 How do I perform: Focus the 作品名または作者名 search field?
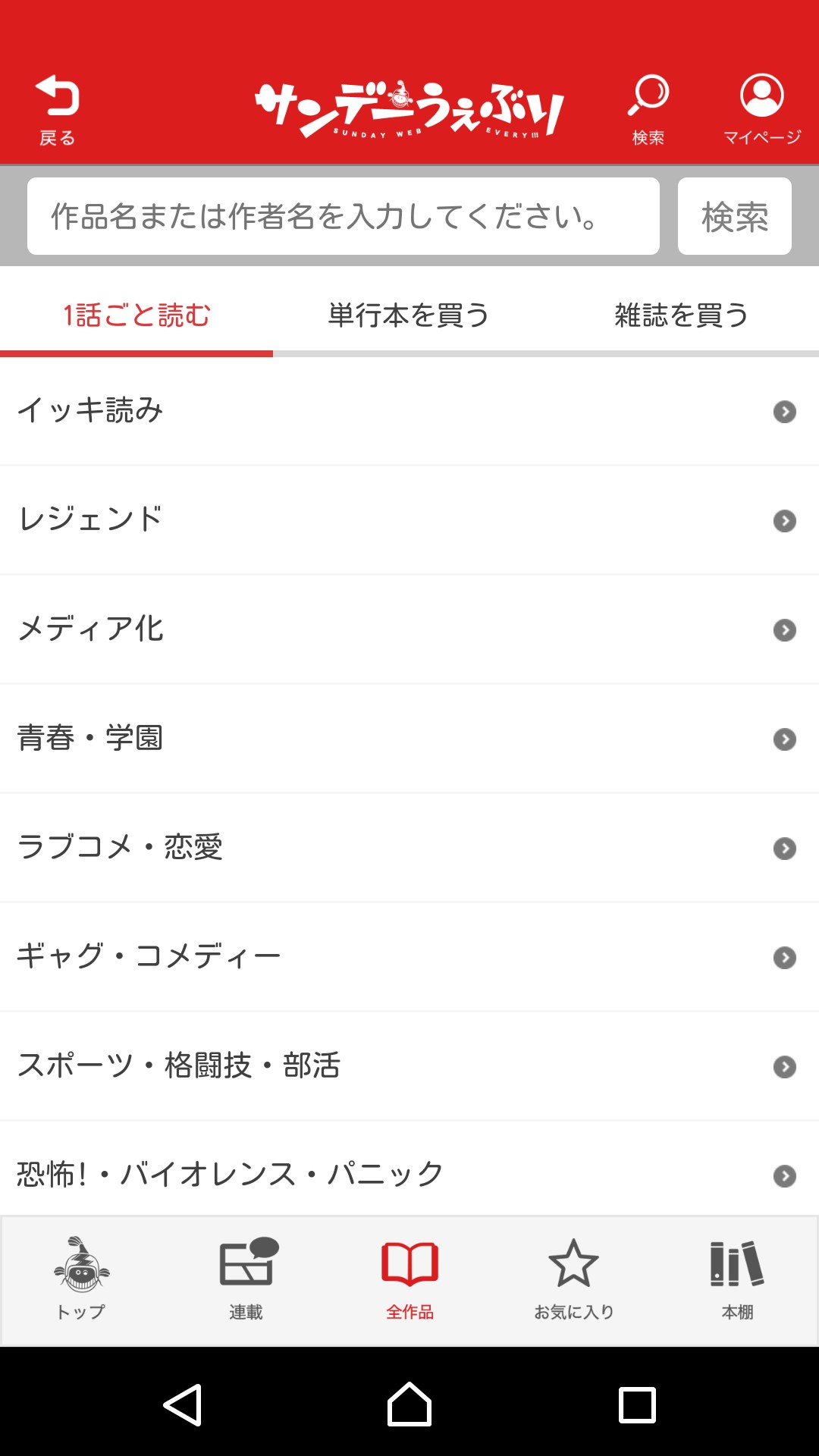coord(343,217)
